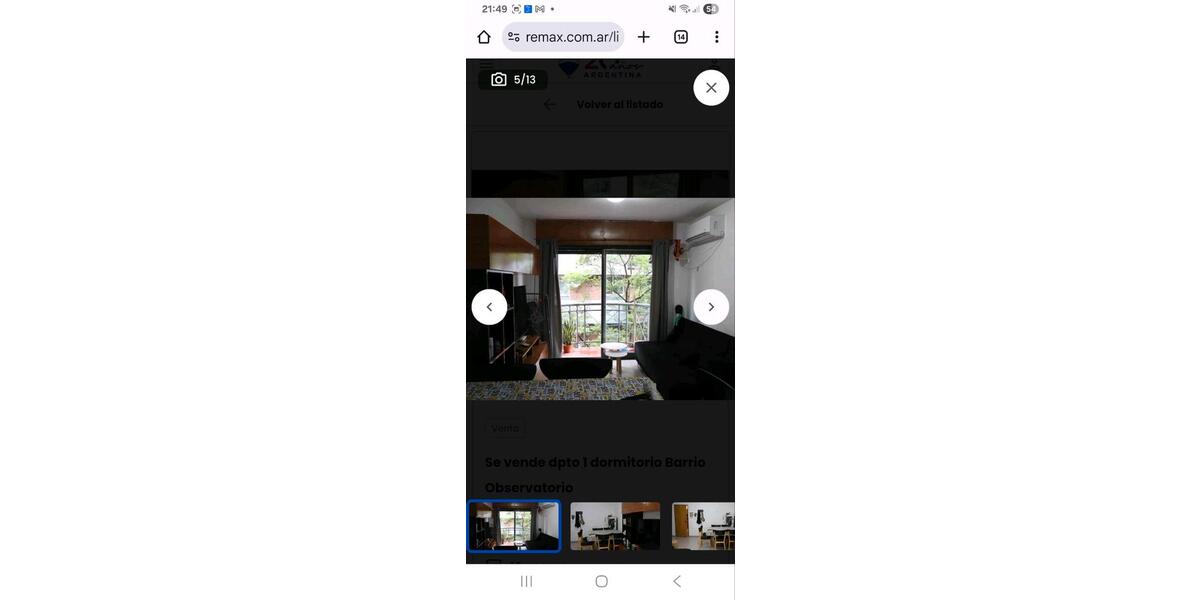The width and height of the screenshot is (1200, 600).
Task: Close the photo gallery overlay
Action: tap(711, 88)
